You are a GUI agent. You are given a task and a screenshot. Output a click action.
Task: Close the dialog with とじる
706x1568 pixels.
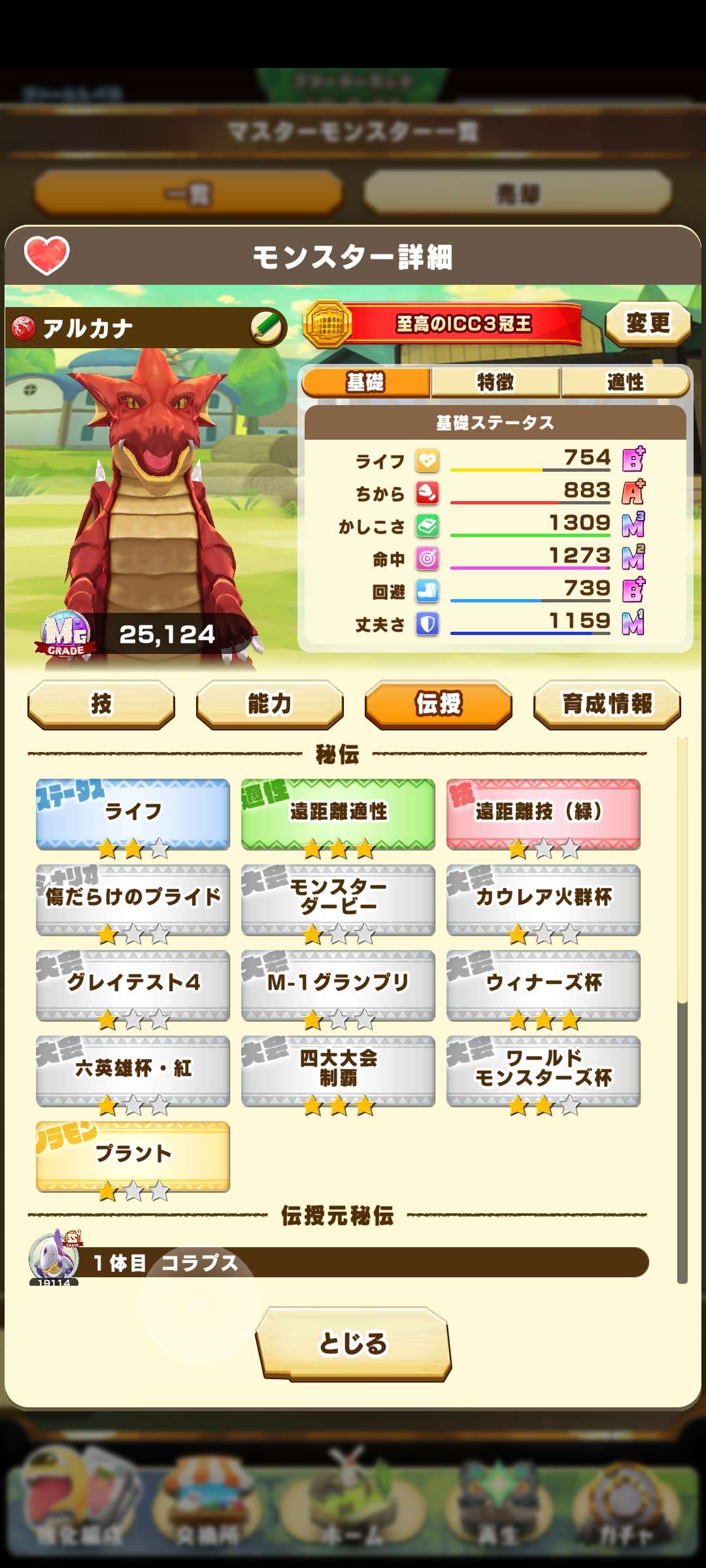pyautogui.click(x=353, y=1343)
